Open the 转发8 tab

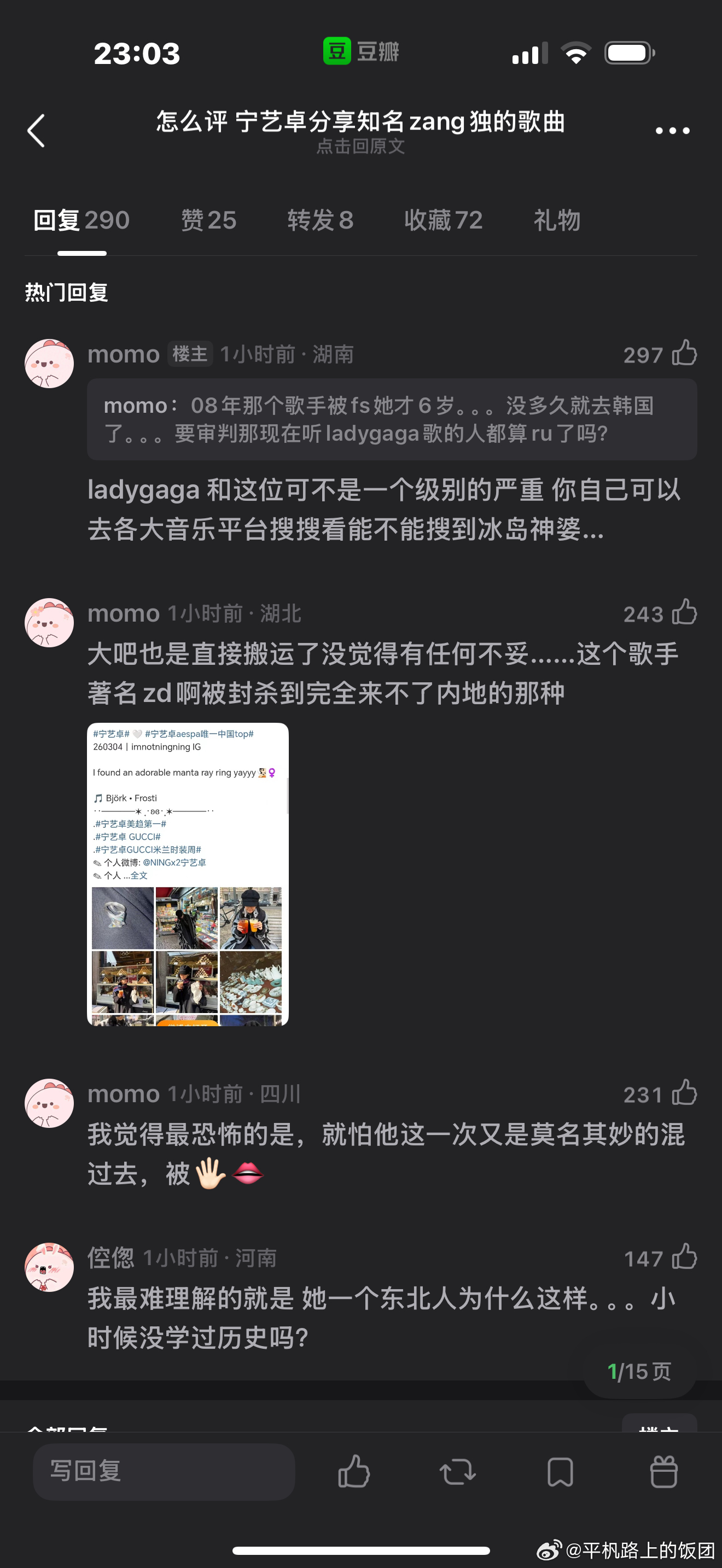coord(322,220)
